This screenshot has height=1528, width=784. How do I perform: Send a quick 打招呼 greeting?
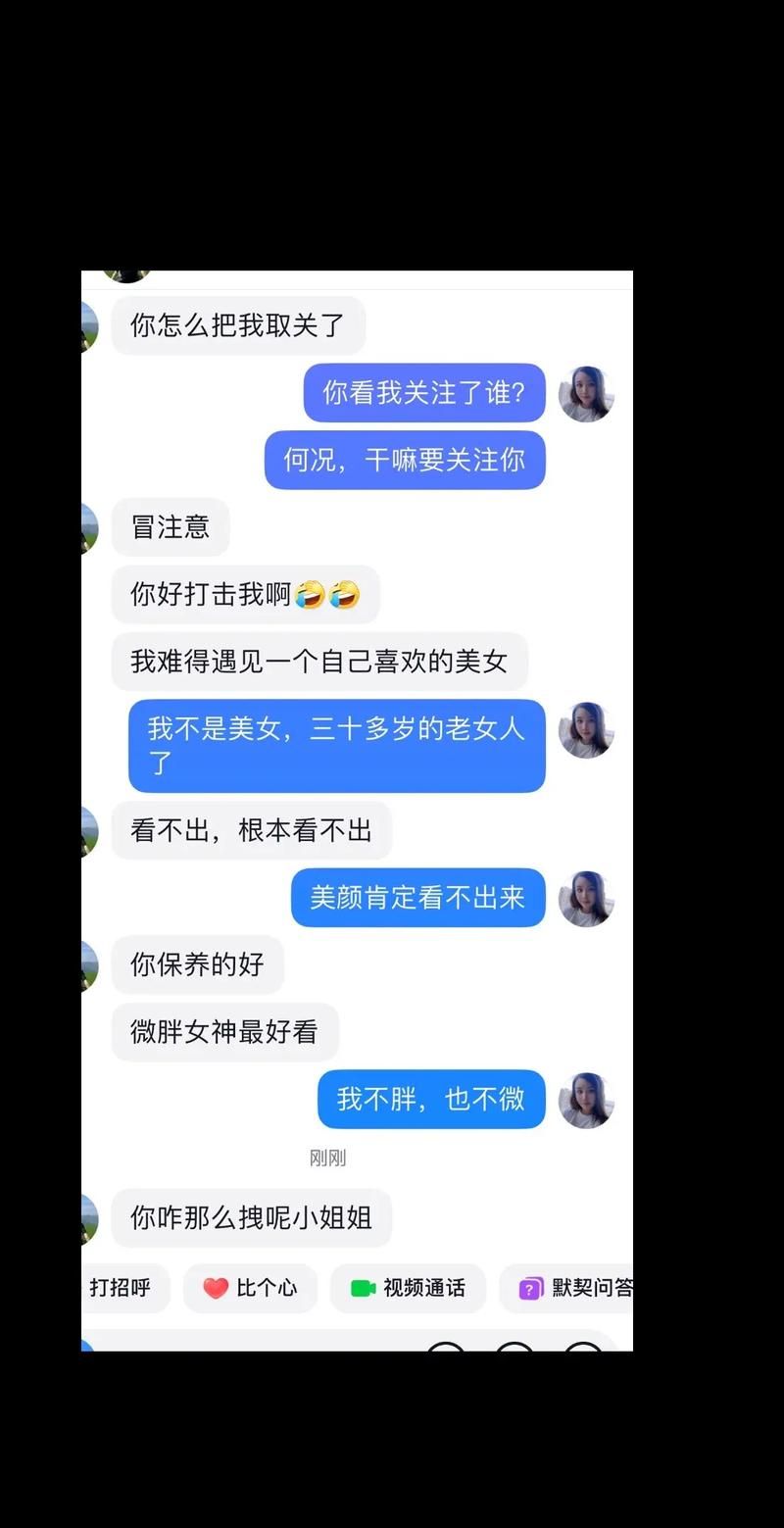click(x=122, y=1288)
